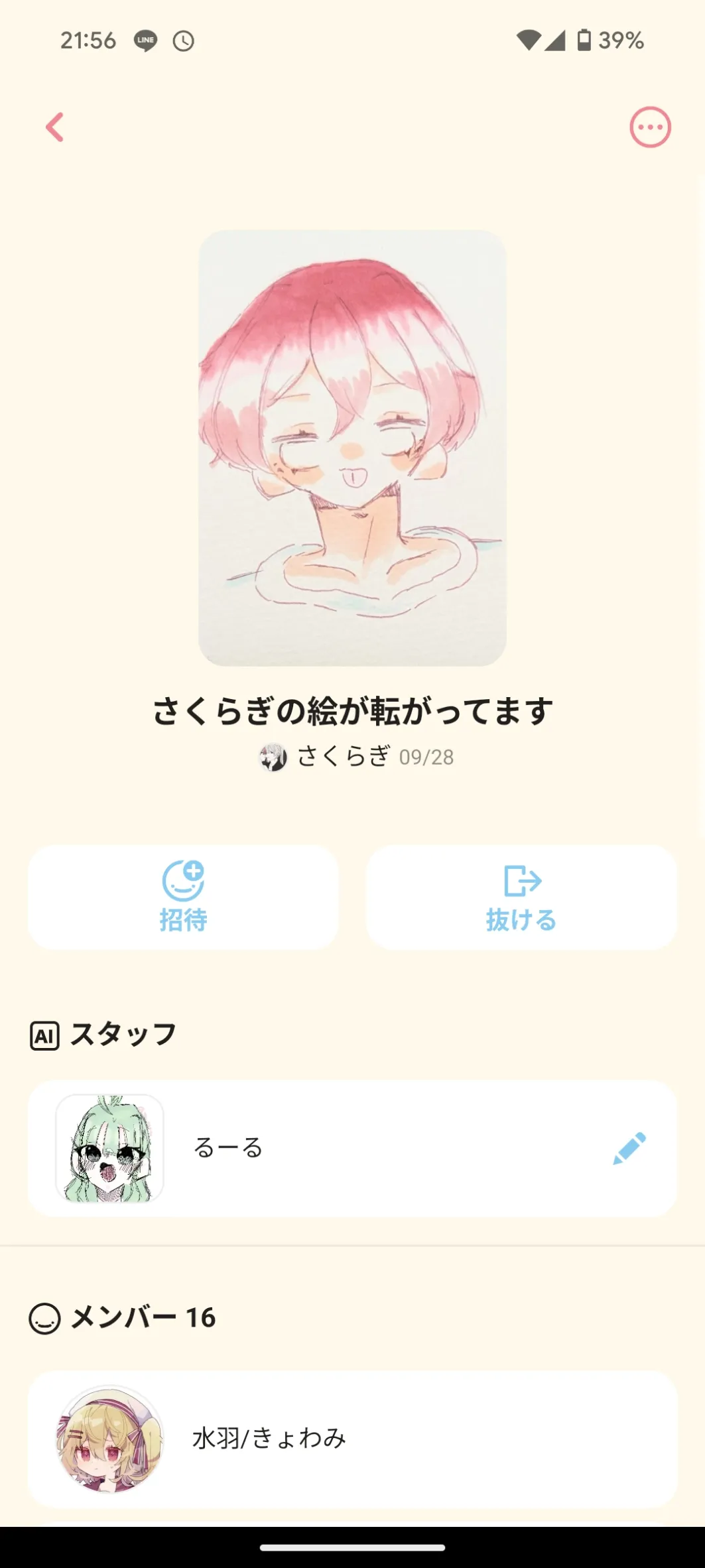Open the three-dot more options menu

(x=650, y=127)
